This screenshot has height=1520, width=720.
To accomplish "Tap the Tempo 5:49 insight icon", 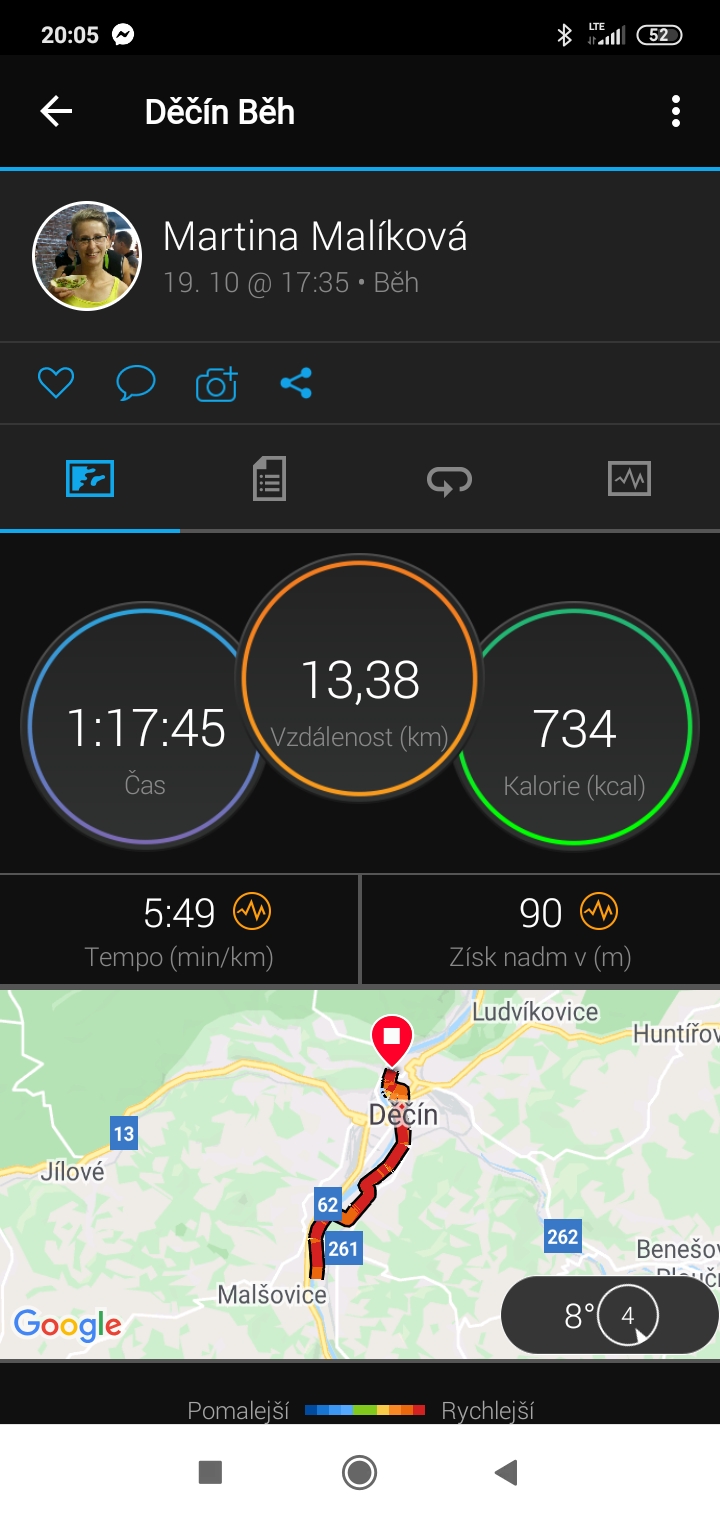I will pyautogui.click(x=252, y=912).
